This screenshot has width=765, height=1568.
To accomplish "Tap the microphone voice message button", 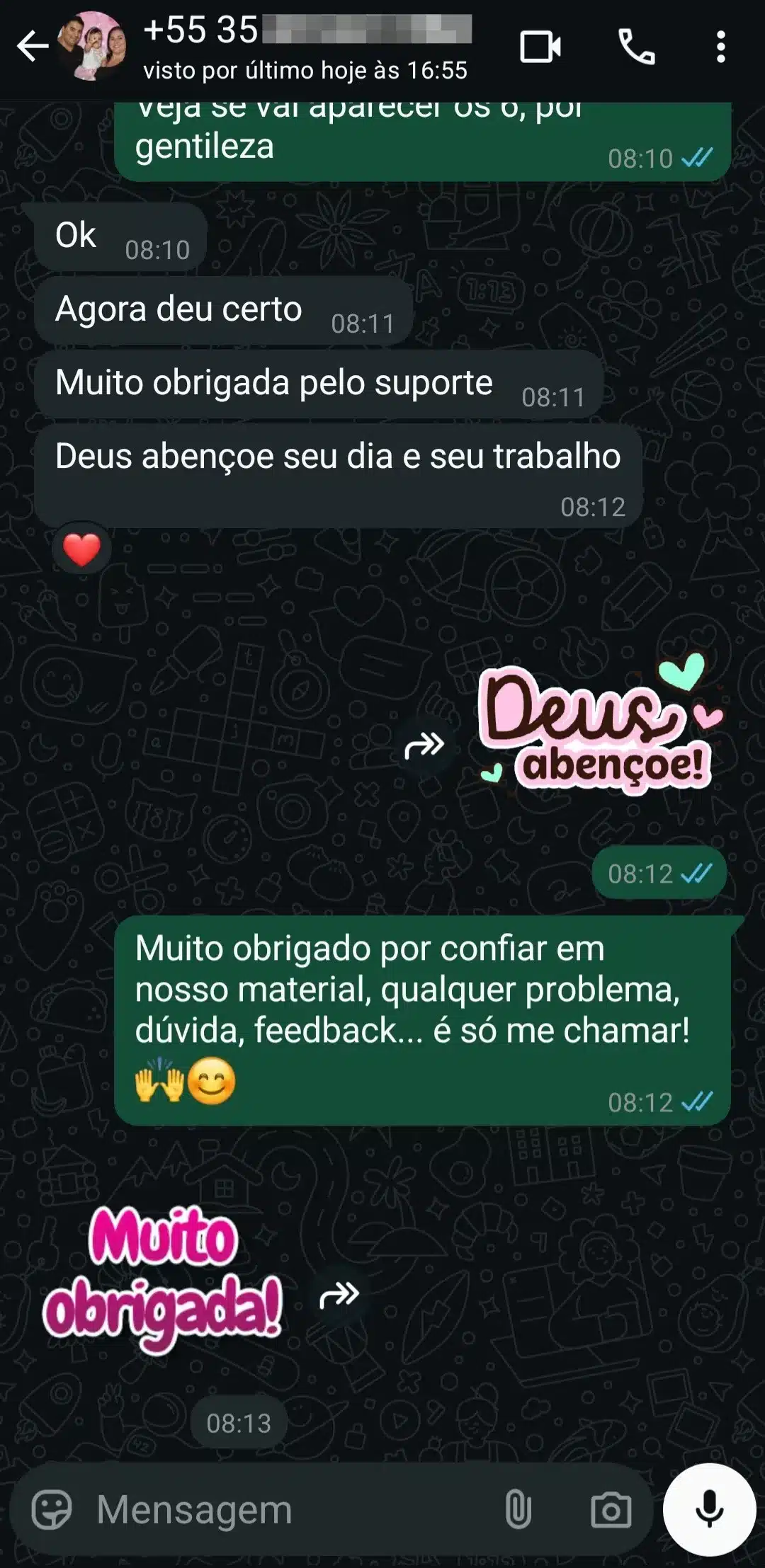I will 709,1509.
